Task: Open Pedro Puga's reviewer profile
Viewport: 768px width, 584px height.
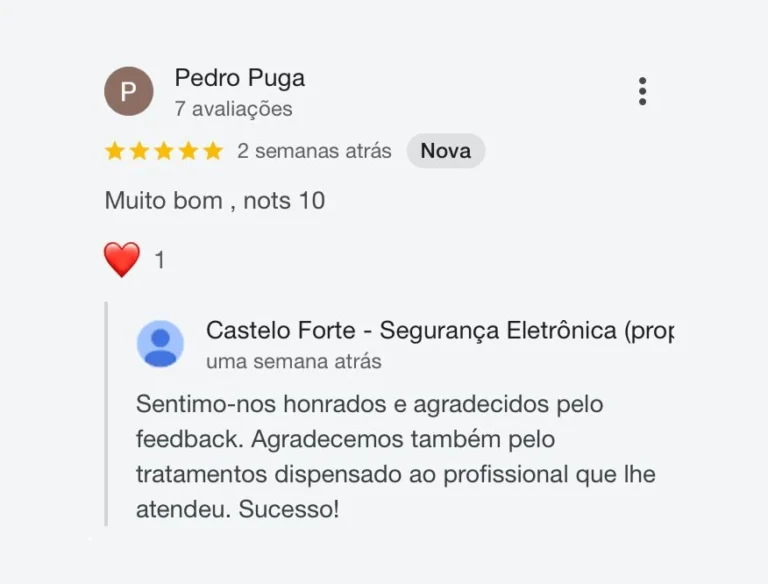Action: [x=239, y=78]
